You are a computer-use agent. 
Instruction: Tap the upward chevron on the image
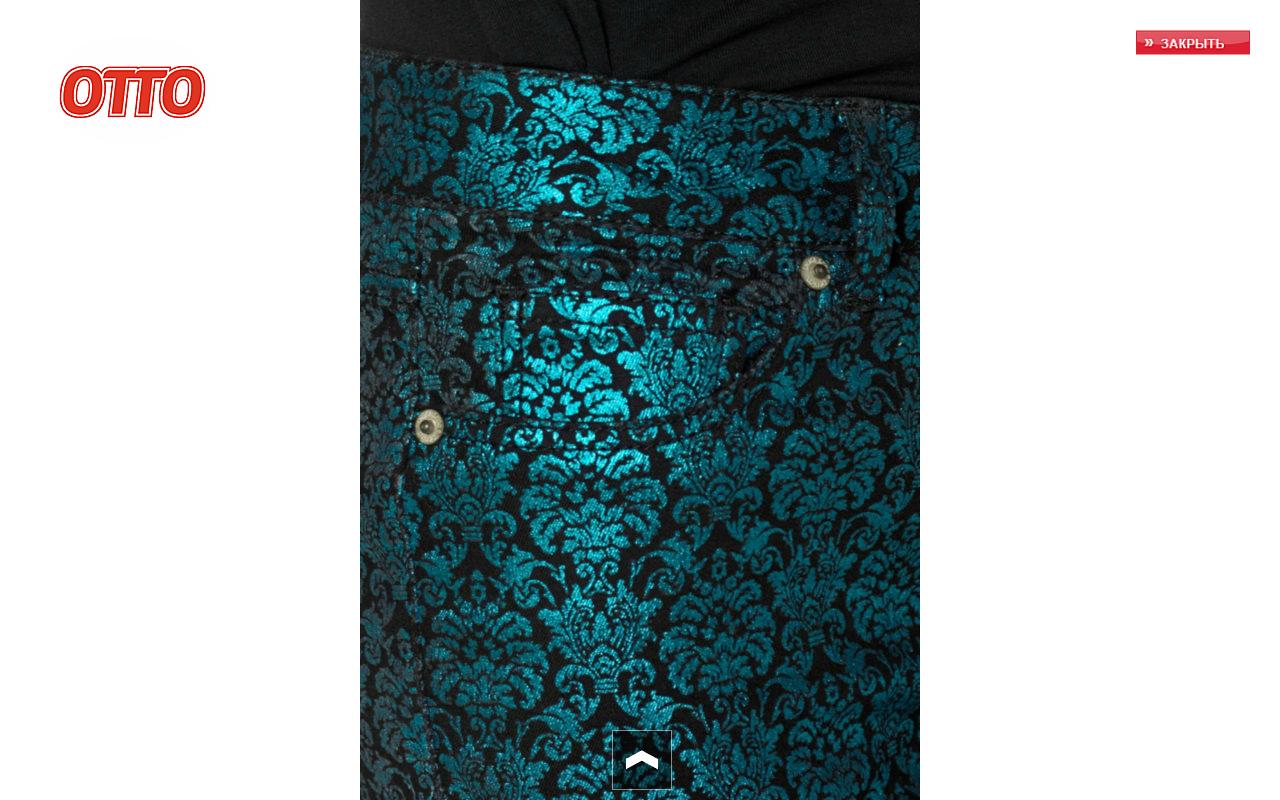[641, 760]
